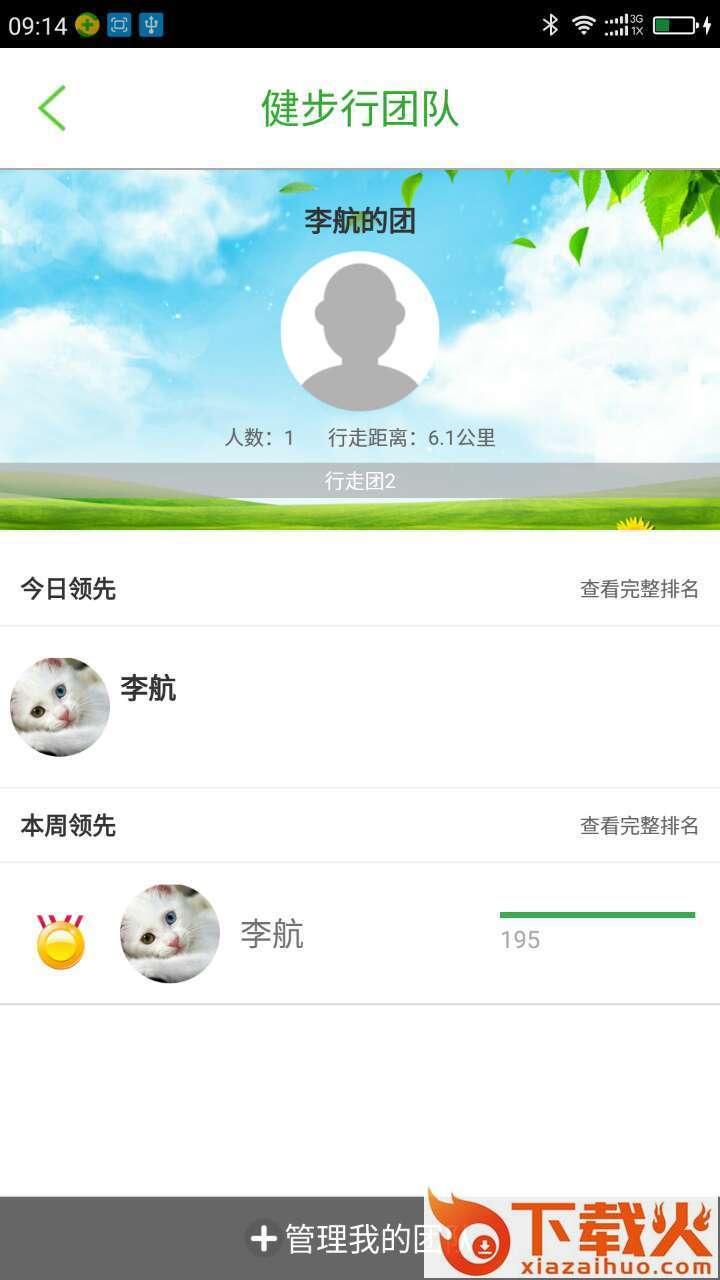Viewport: 720px width, 1280px height.
Task: Select the 健步行团队 title header
Action: point(360,108)
